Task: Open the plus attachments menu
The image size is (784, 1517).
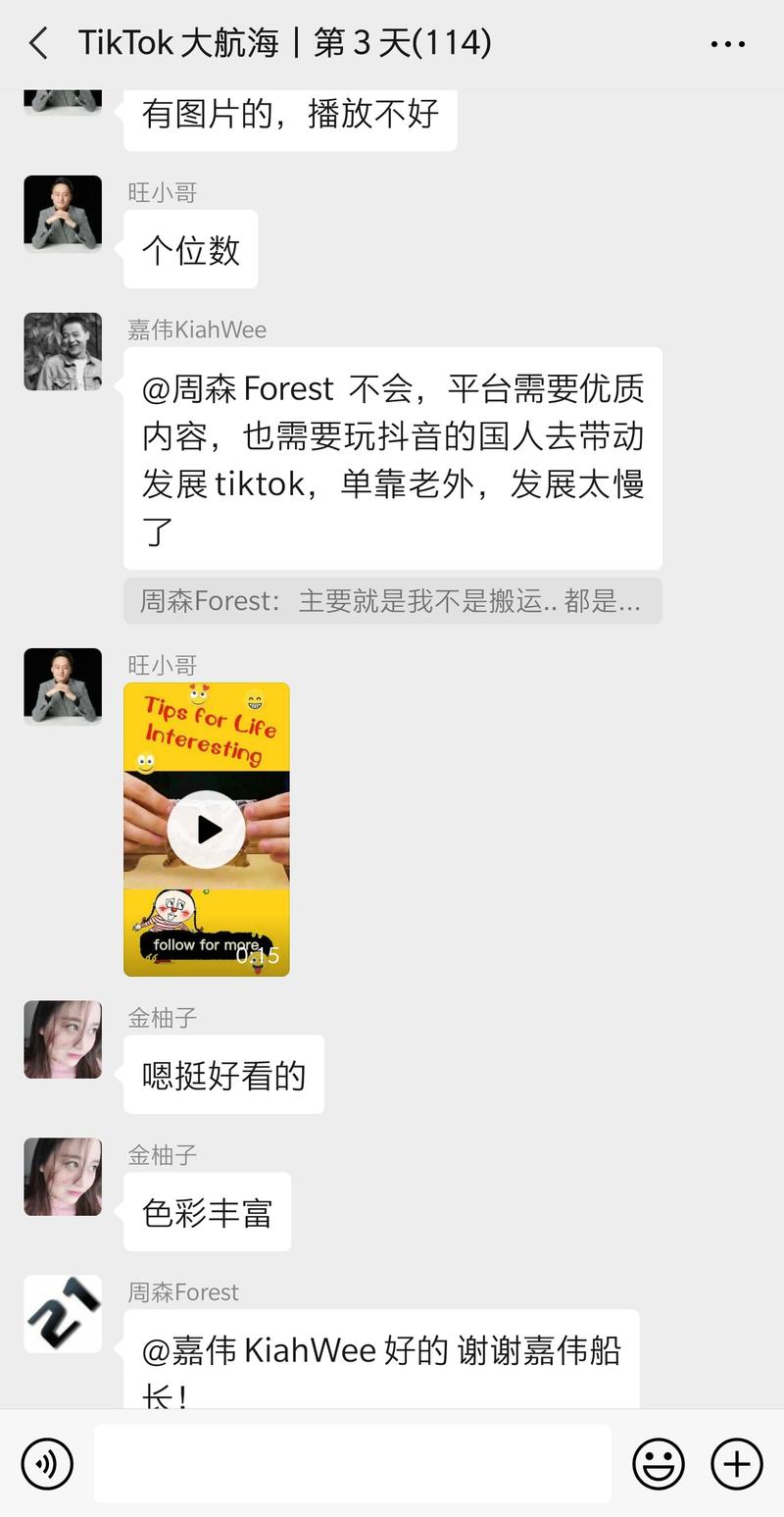Action: (x=736, y=1464)
